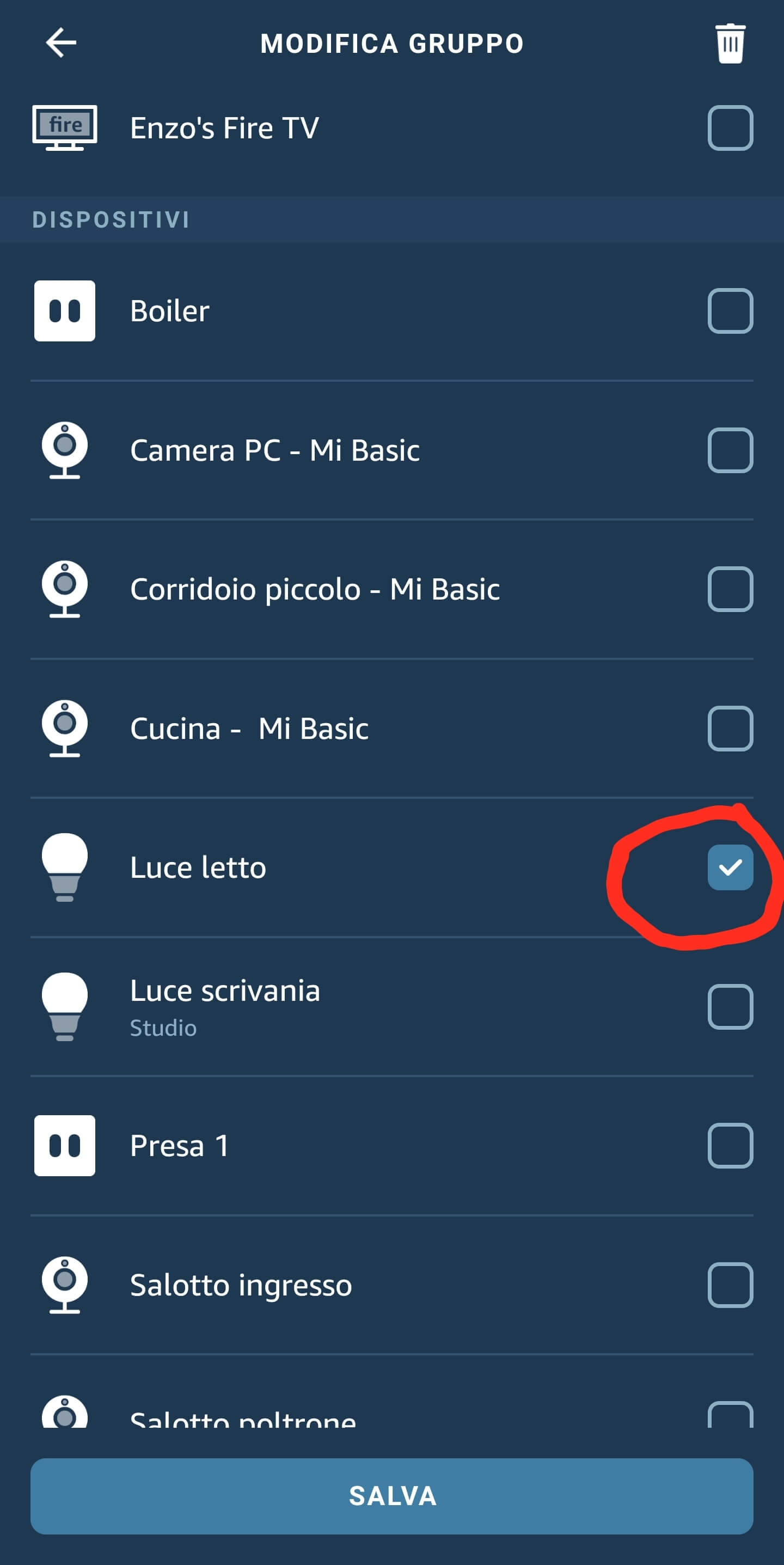Delete this group with the trash icon
784x1565 pixels.
(730, 43)
